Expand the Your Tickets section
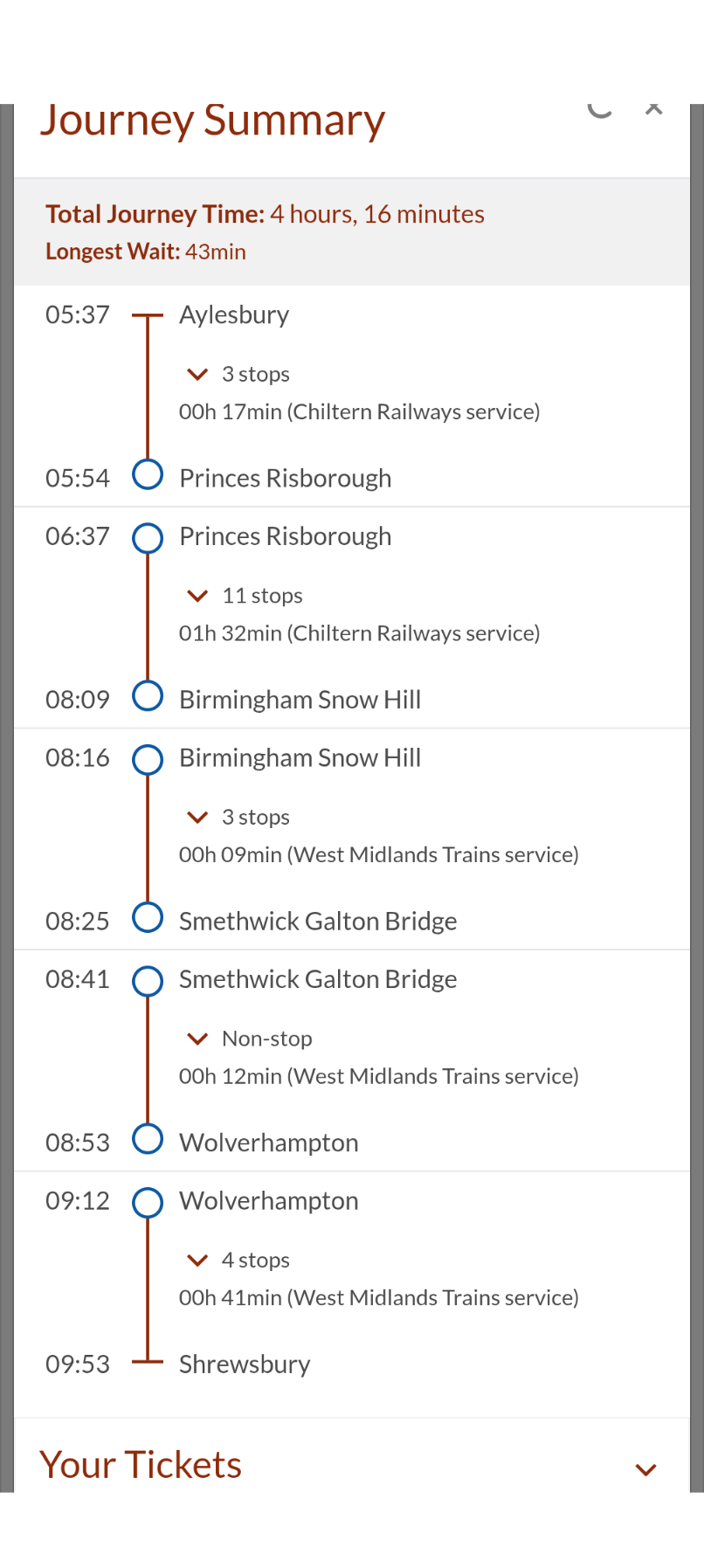Viewport: 704px width, 1568px height. click(645, 1468)
